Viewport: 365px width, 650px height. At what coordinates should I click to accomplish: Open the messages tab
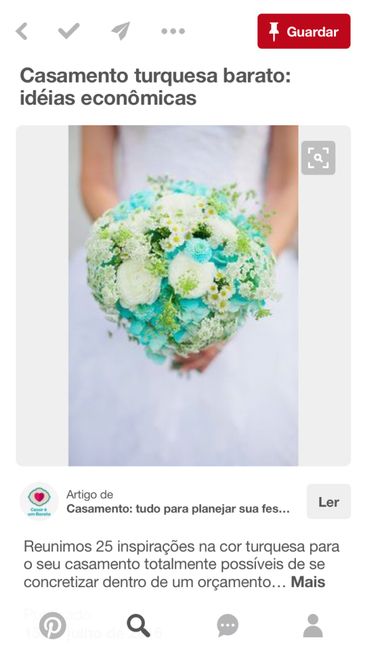click(x=228, y=625)
